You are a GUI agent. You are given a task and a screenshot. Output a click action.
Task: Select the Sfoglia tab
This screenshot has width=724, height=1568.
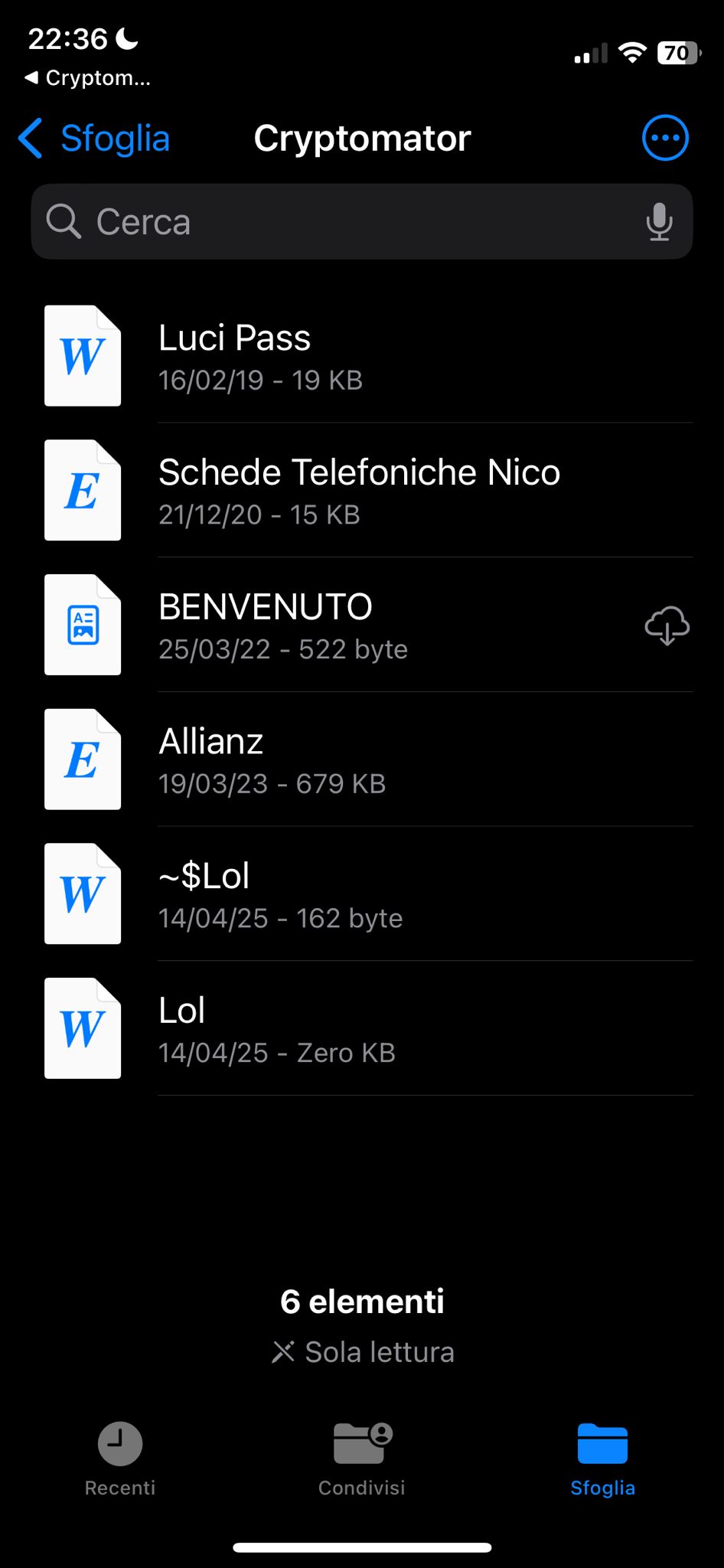point(603,1459)
